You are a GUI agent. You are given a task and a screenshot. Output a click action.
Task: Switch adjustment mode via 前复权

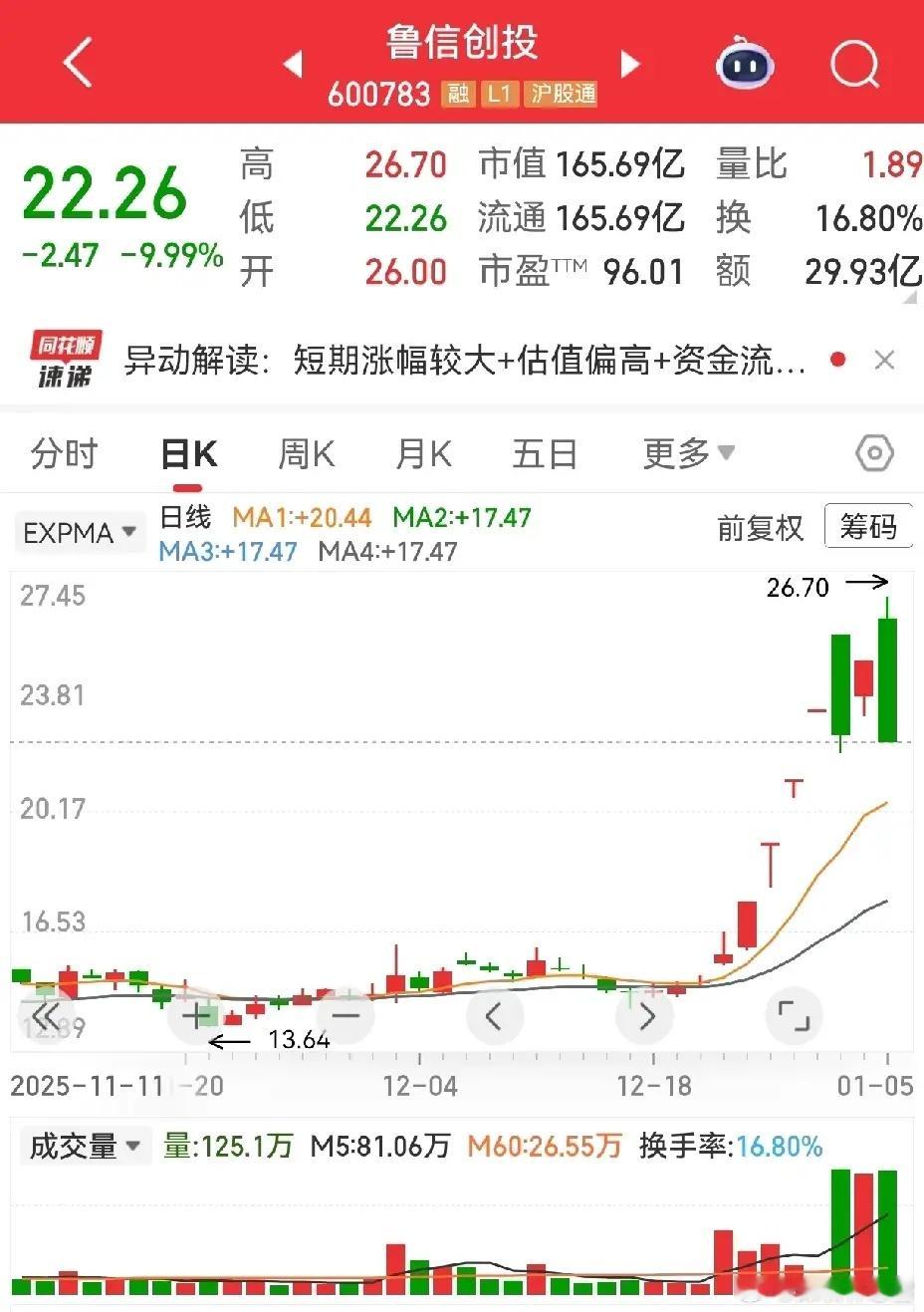(x=761, y=530)
